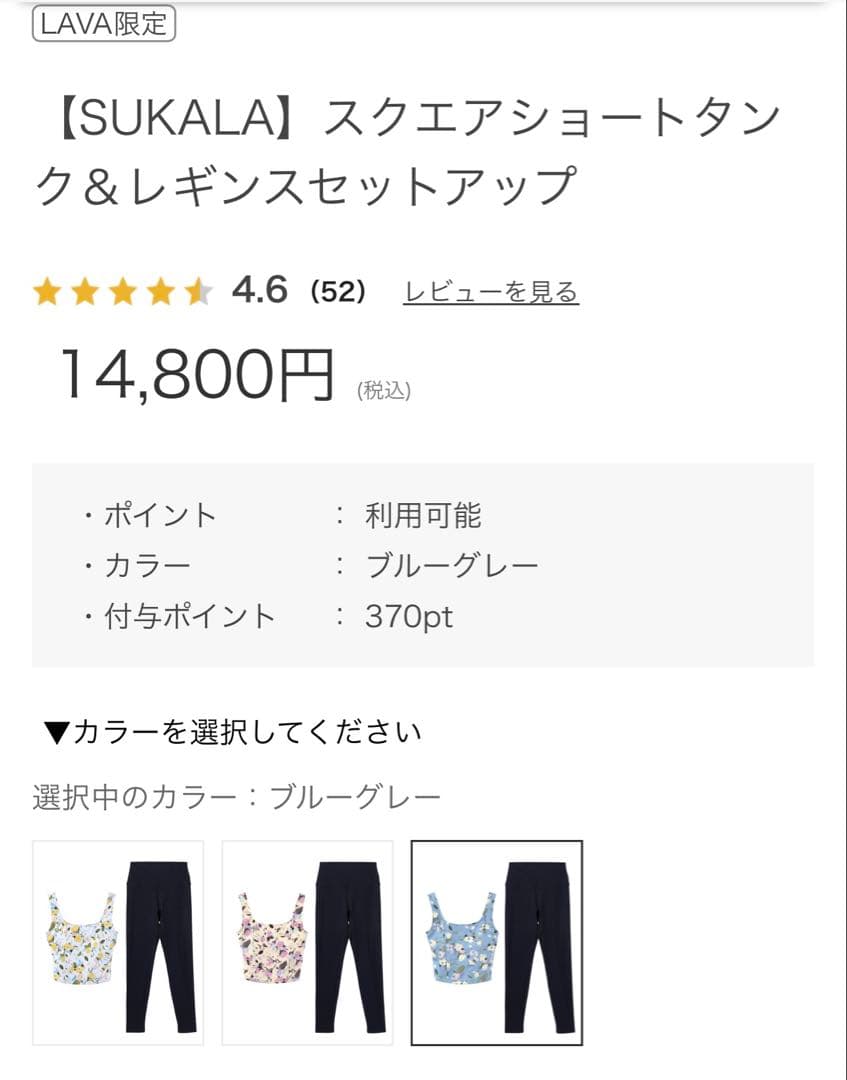Click the 税込 tax-included label

(x=386, y=390)
